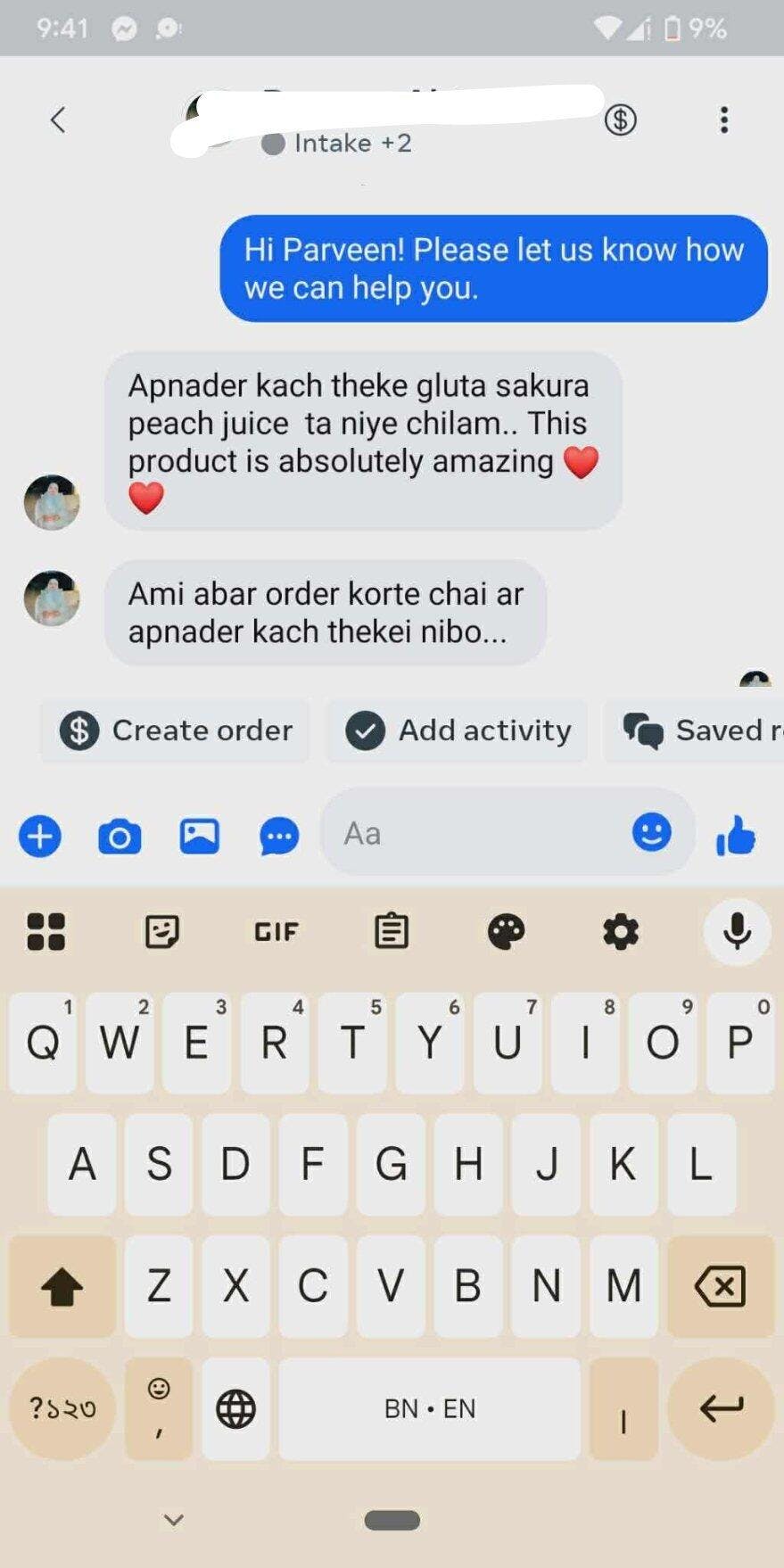784x1568 pixels.
Task: Go back from this conversation
Action: [x=59, y=120]
